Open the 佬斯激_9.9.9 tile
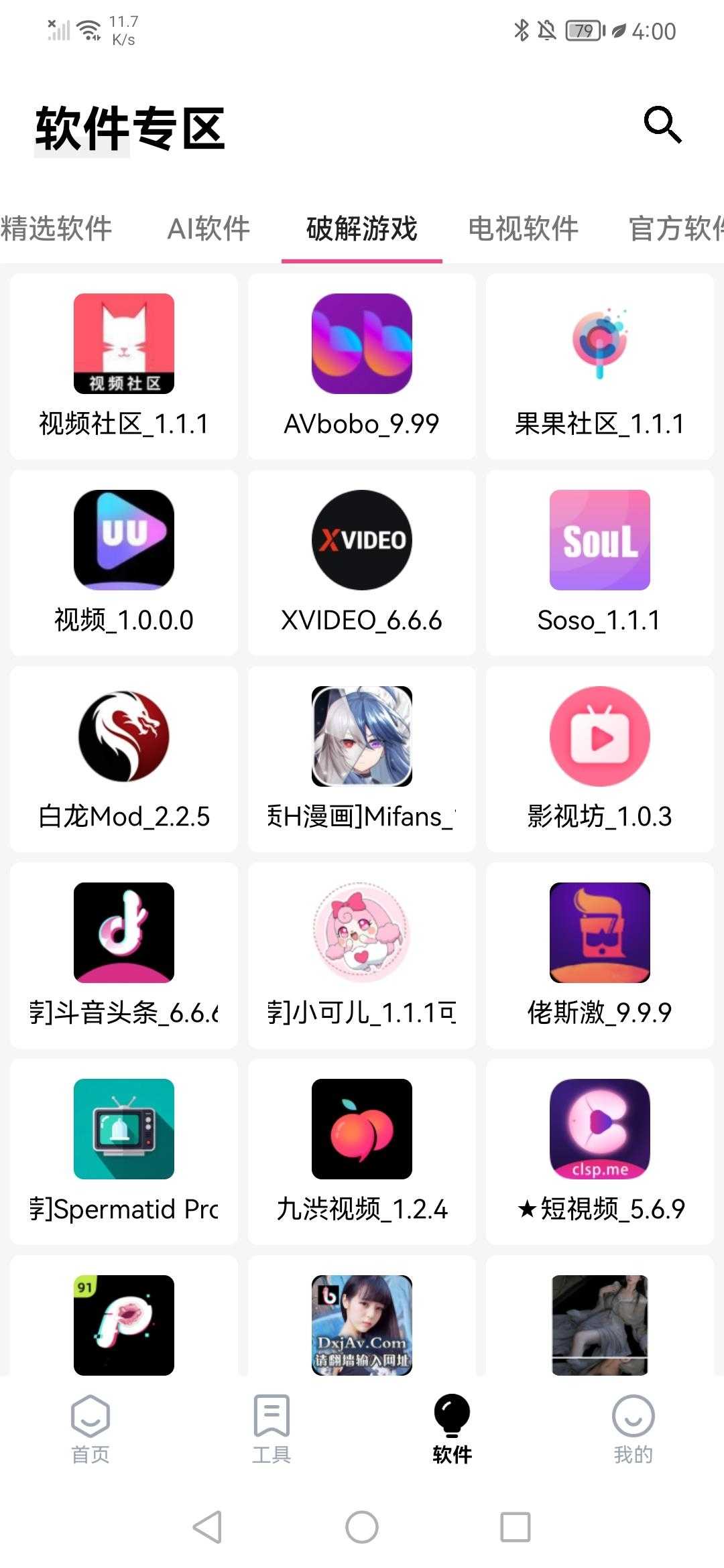 click(x=600, y=955)
